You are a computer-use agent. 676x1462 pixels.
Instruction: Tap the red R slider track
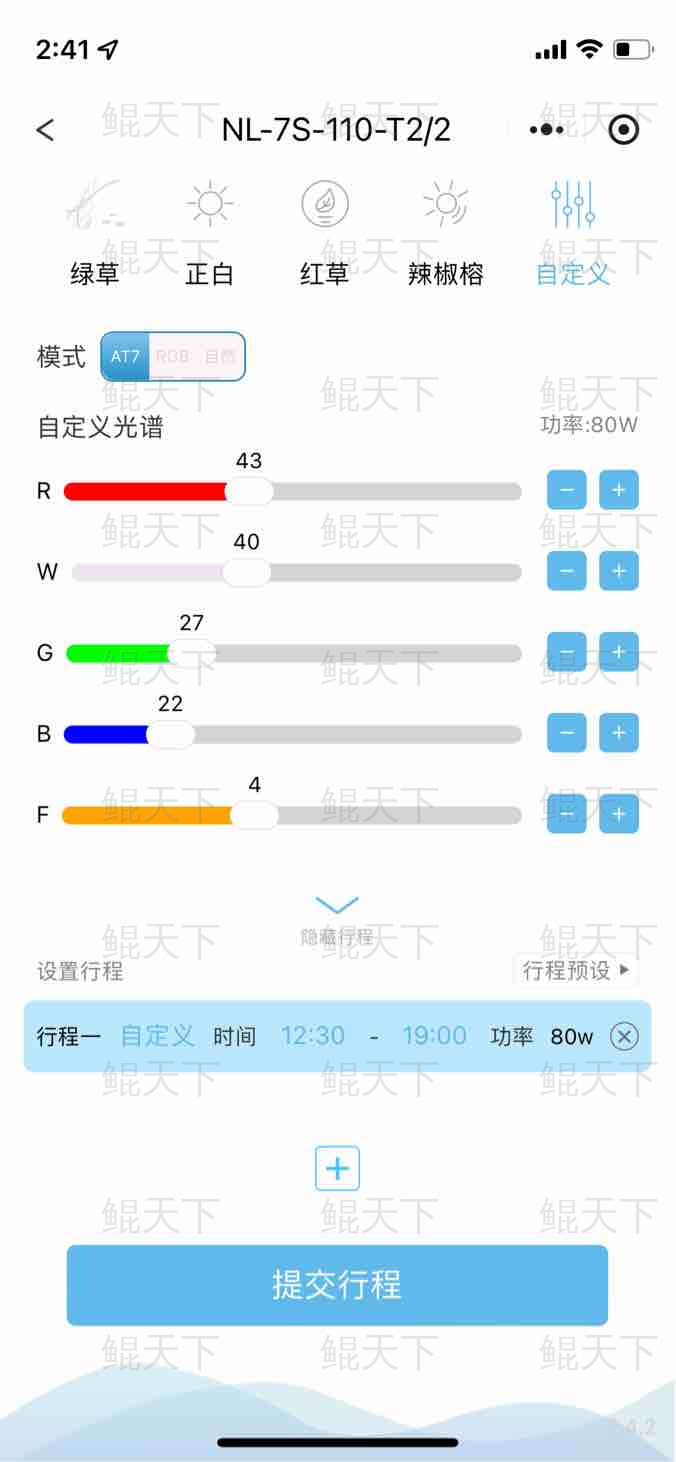(150, 491)
